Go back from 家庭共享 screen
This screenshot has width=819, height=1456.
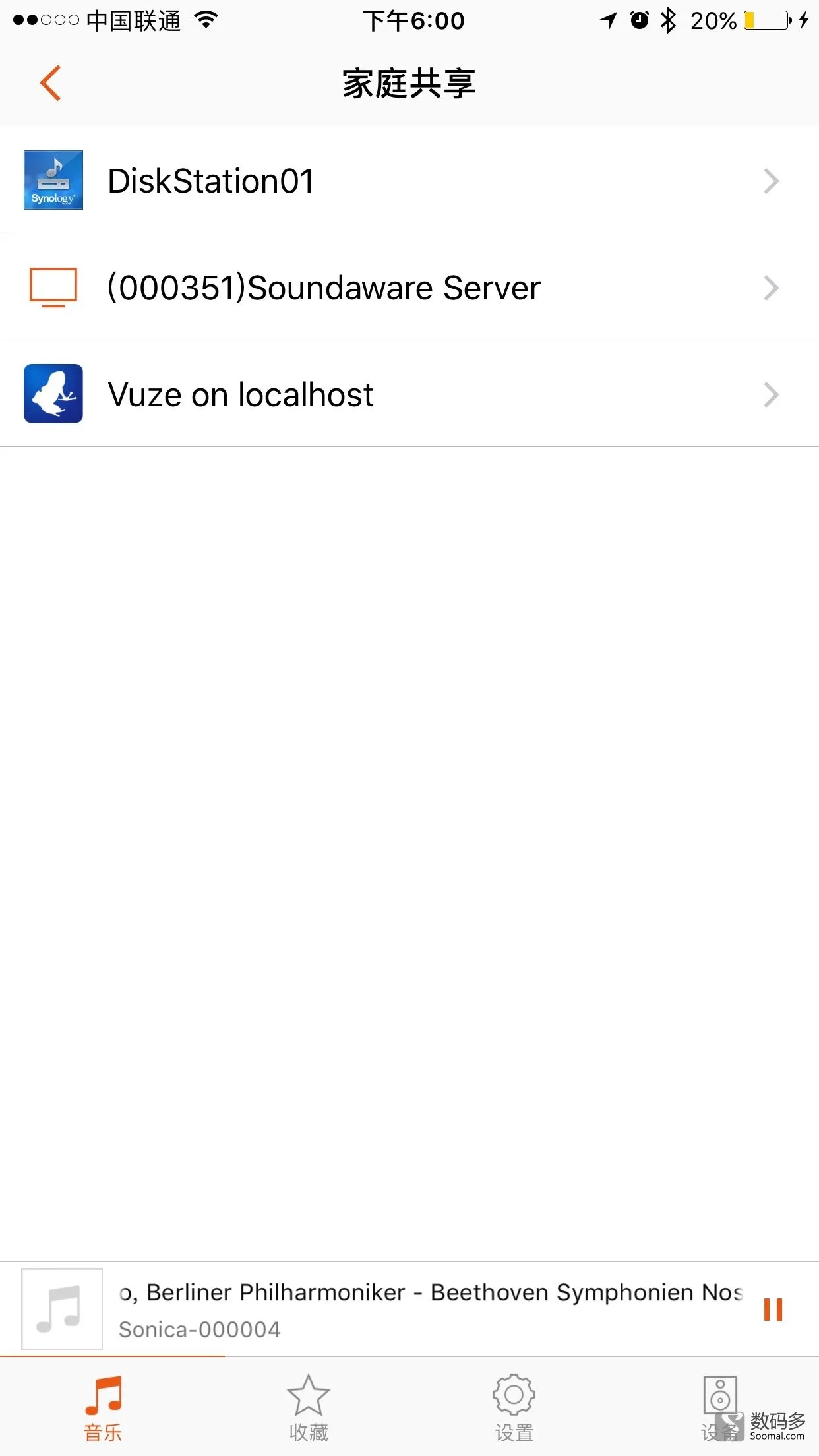pos(50,83)
